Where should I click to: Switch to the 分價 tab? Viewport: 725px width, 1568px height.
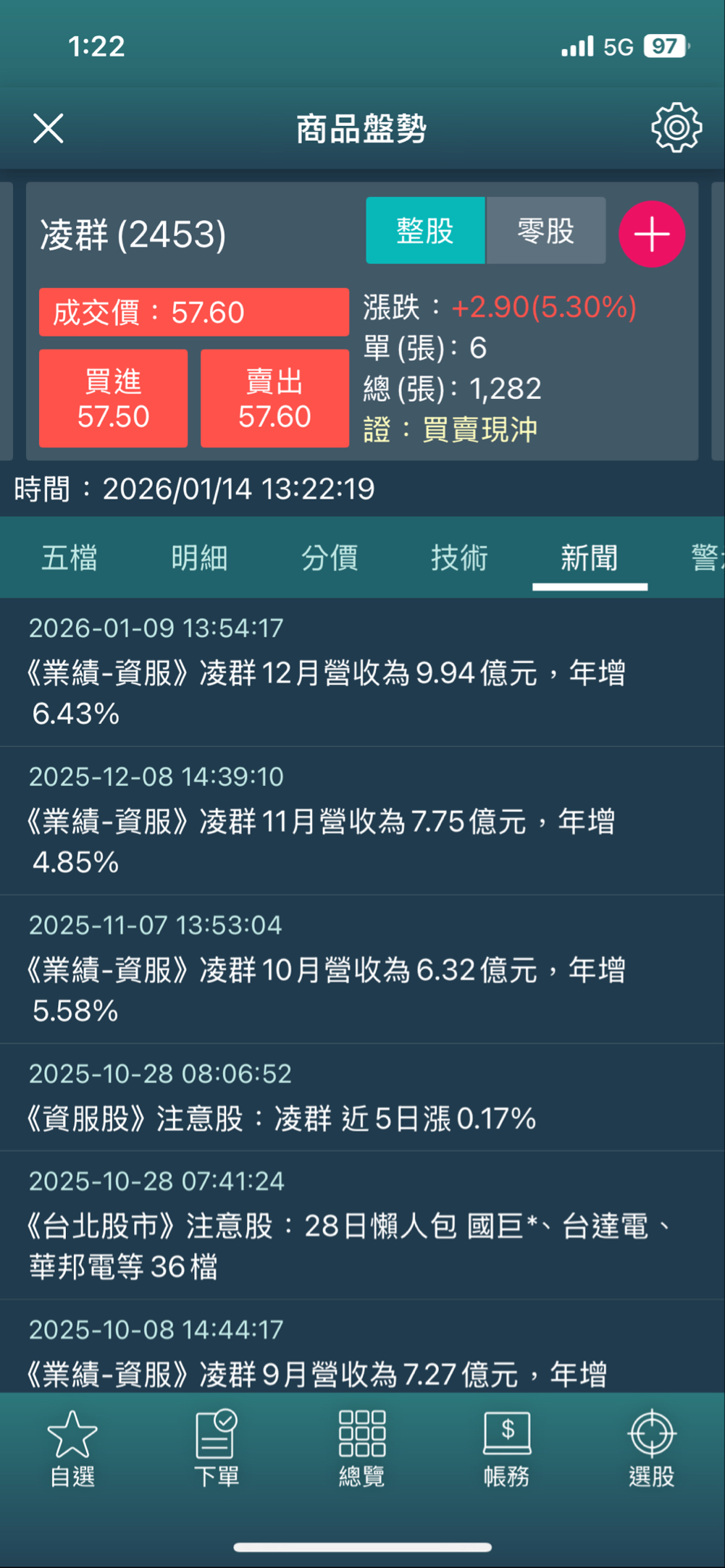pos(330,558)
